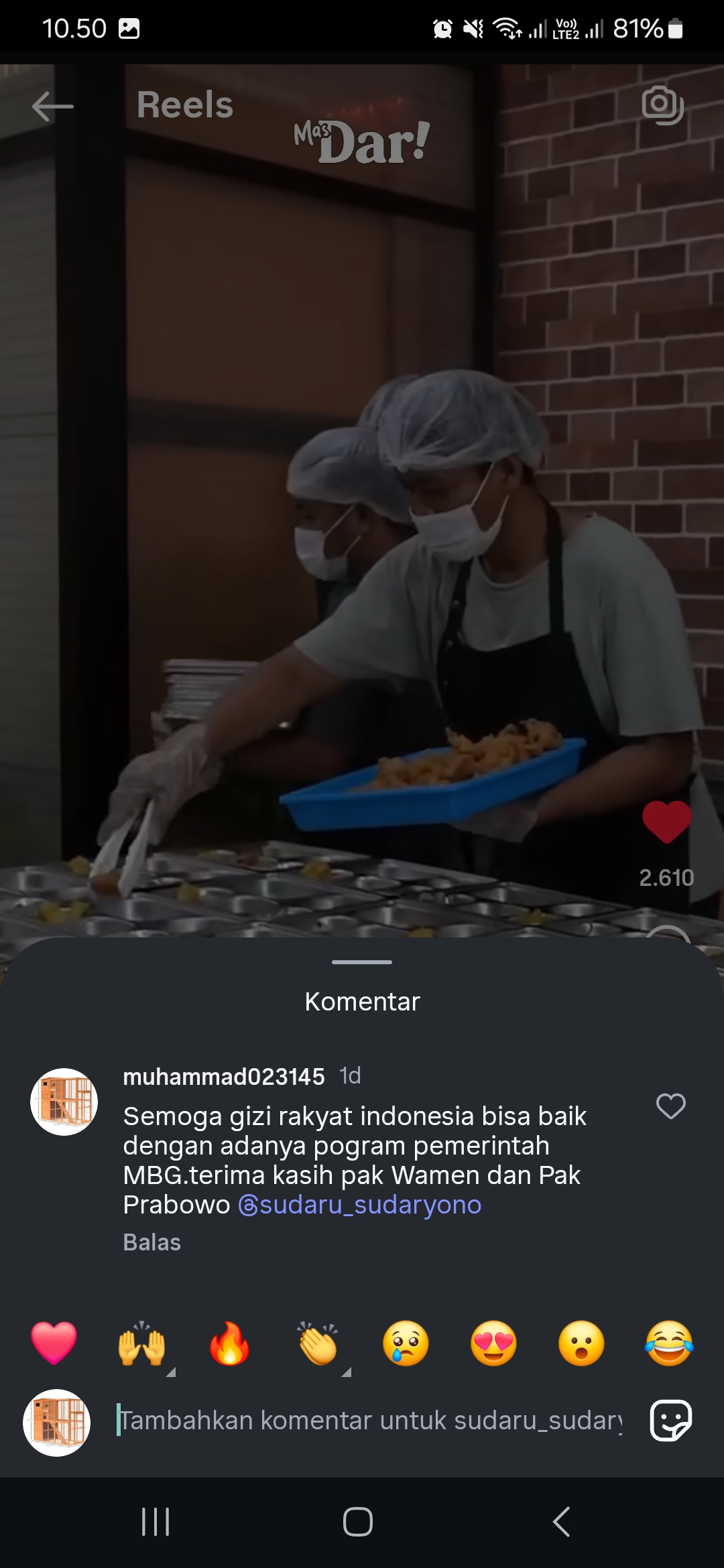Open the camera icon in Reels header
The image size is (724, 1568).
(662, 105)
